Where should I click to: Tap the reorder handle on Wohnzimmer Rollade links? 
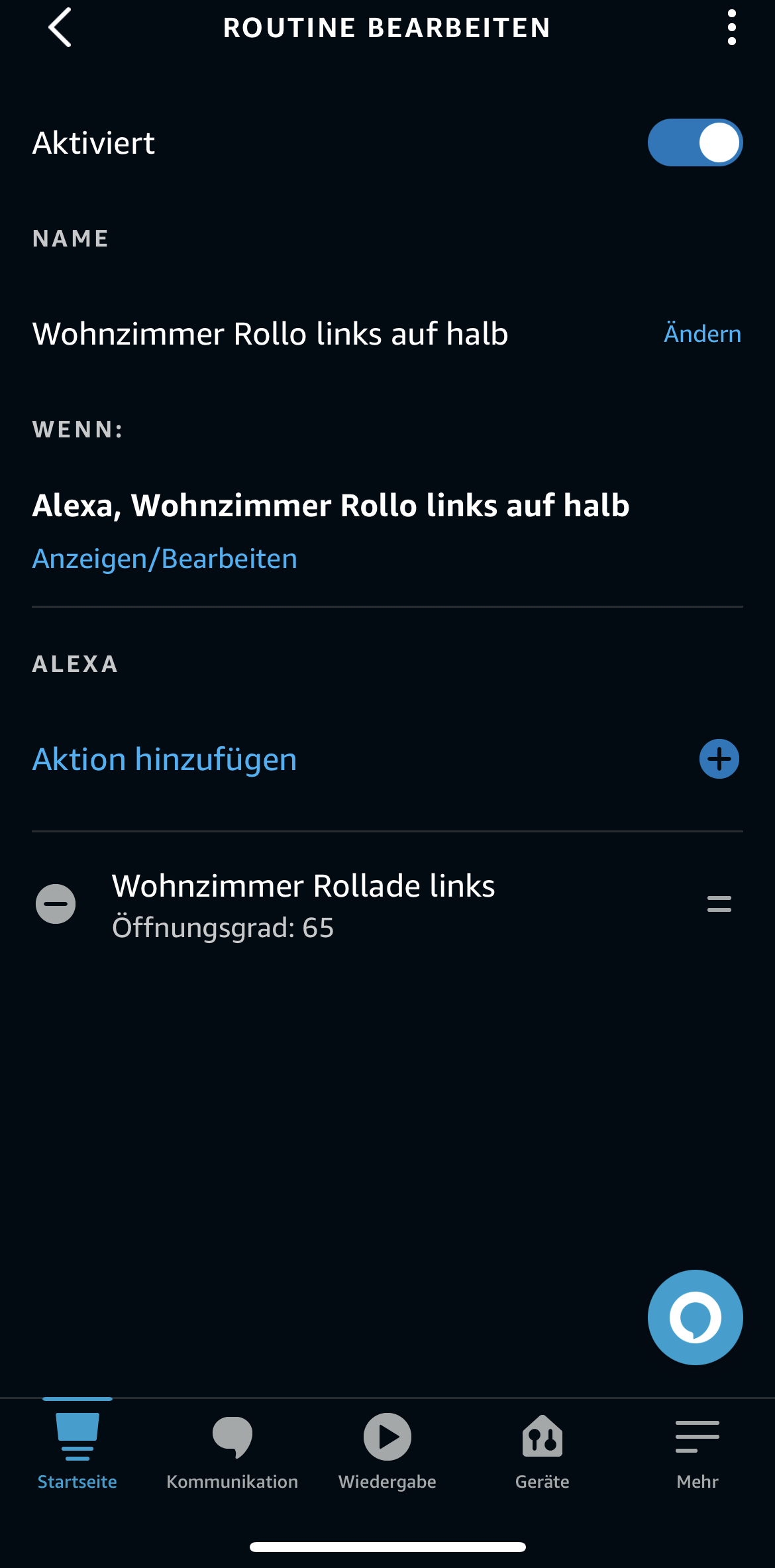pos(719,904)
